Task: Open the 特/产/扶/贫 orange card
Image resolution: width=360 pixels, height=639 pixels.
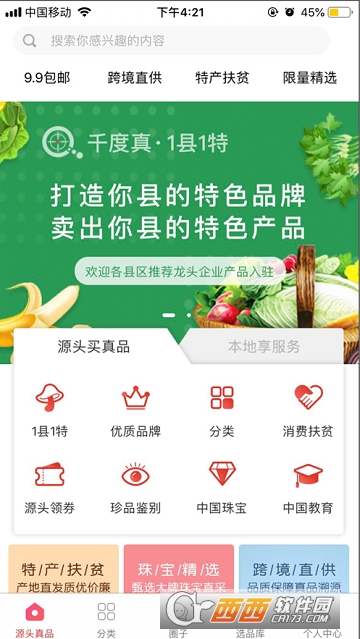Action: (64, 569)
